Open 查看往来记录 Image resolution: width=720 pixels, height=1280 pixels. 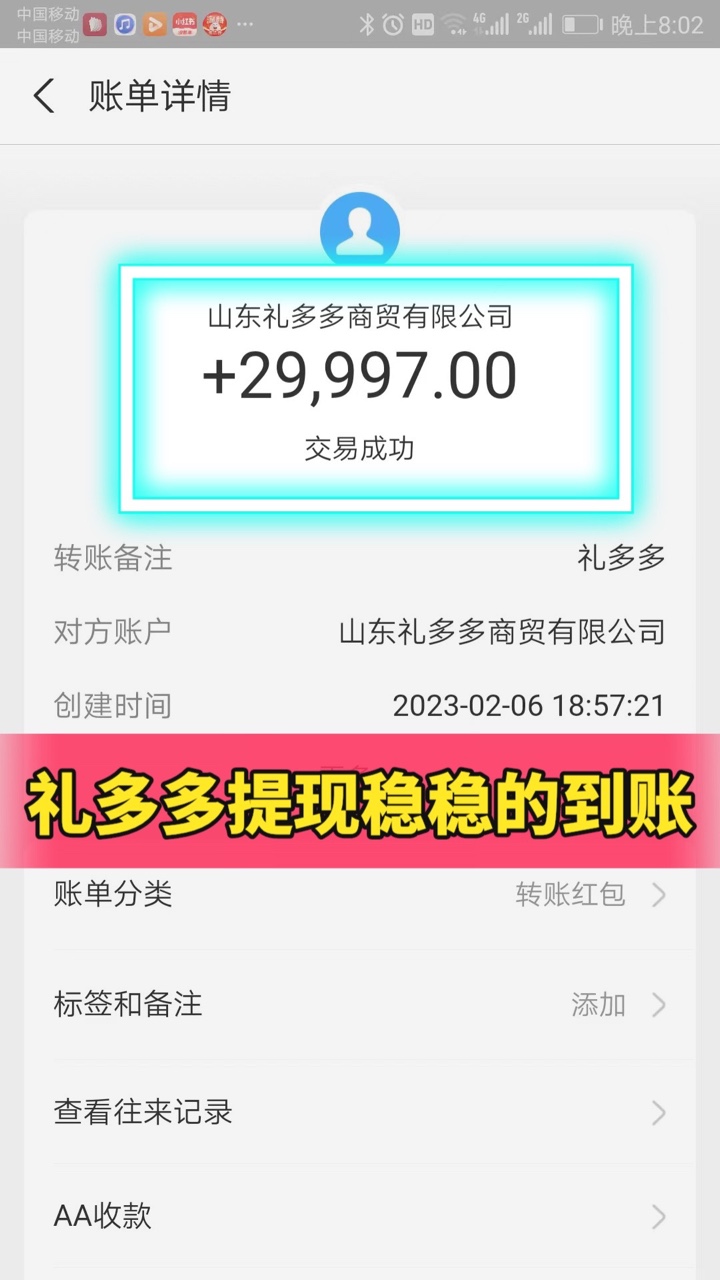pos(360,1111)
